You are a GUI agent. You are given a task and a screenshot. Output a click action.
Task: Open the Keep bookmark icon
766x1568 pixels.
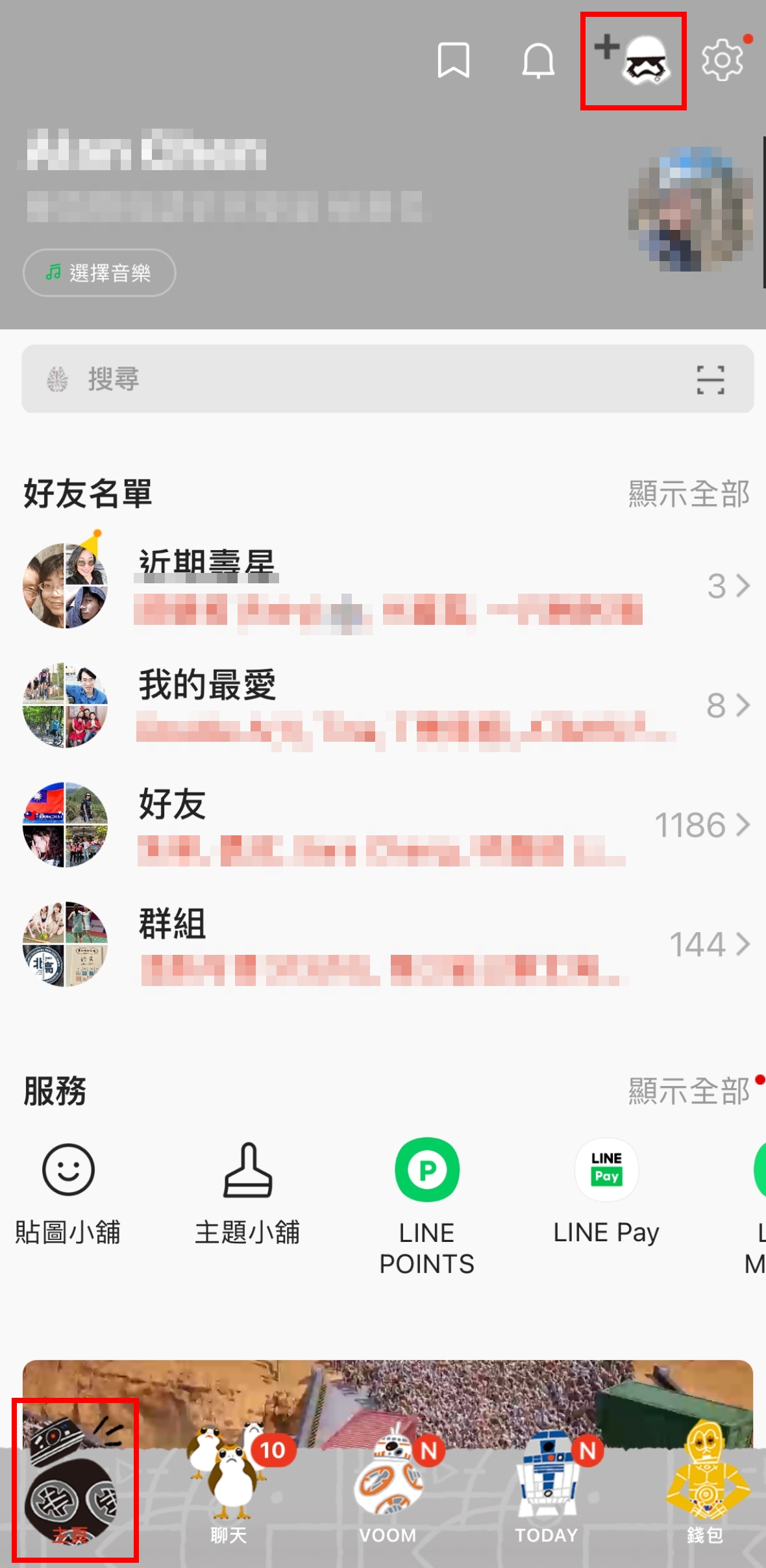[453, 60]
